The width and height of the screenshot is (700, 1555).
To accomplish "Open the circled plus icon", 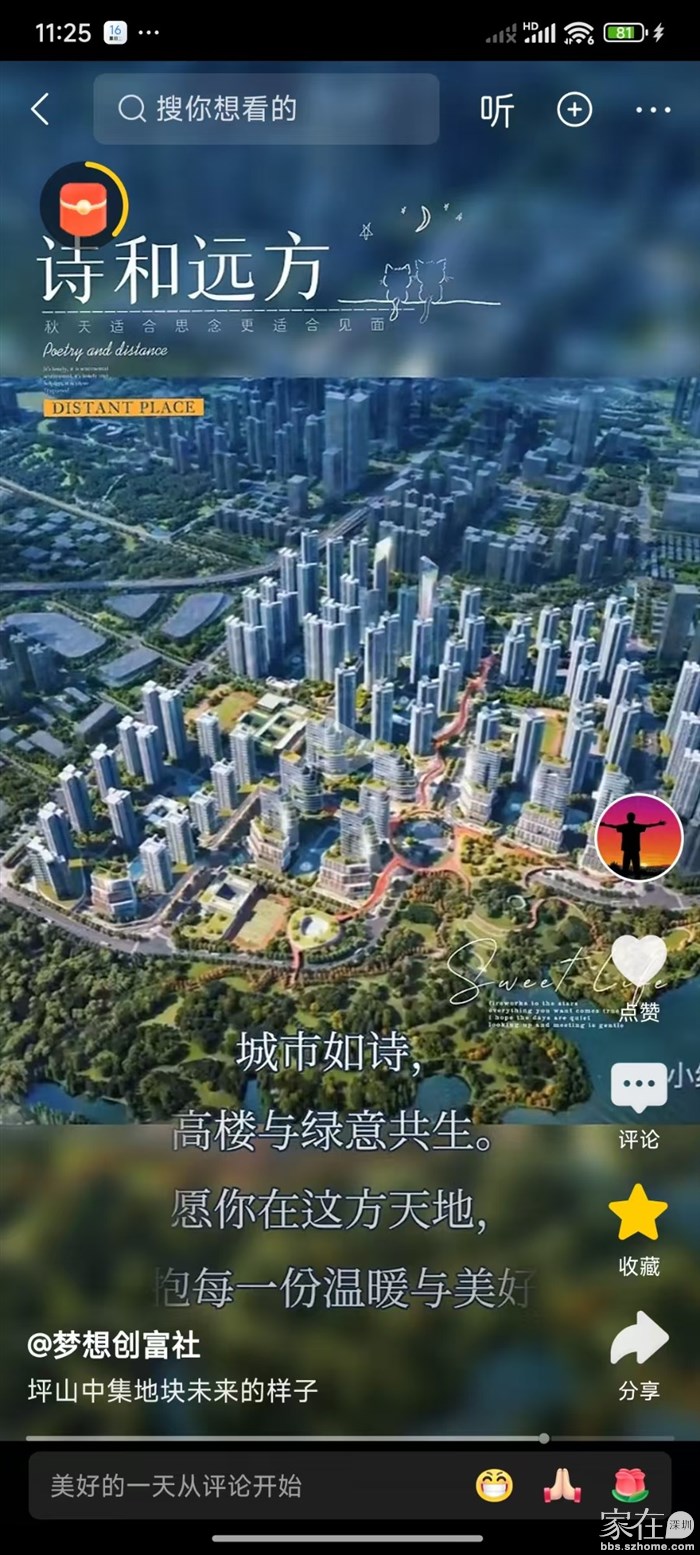I will coord(574,109).
